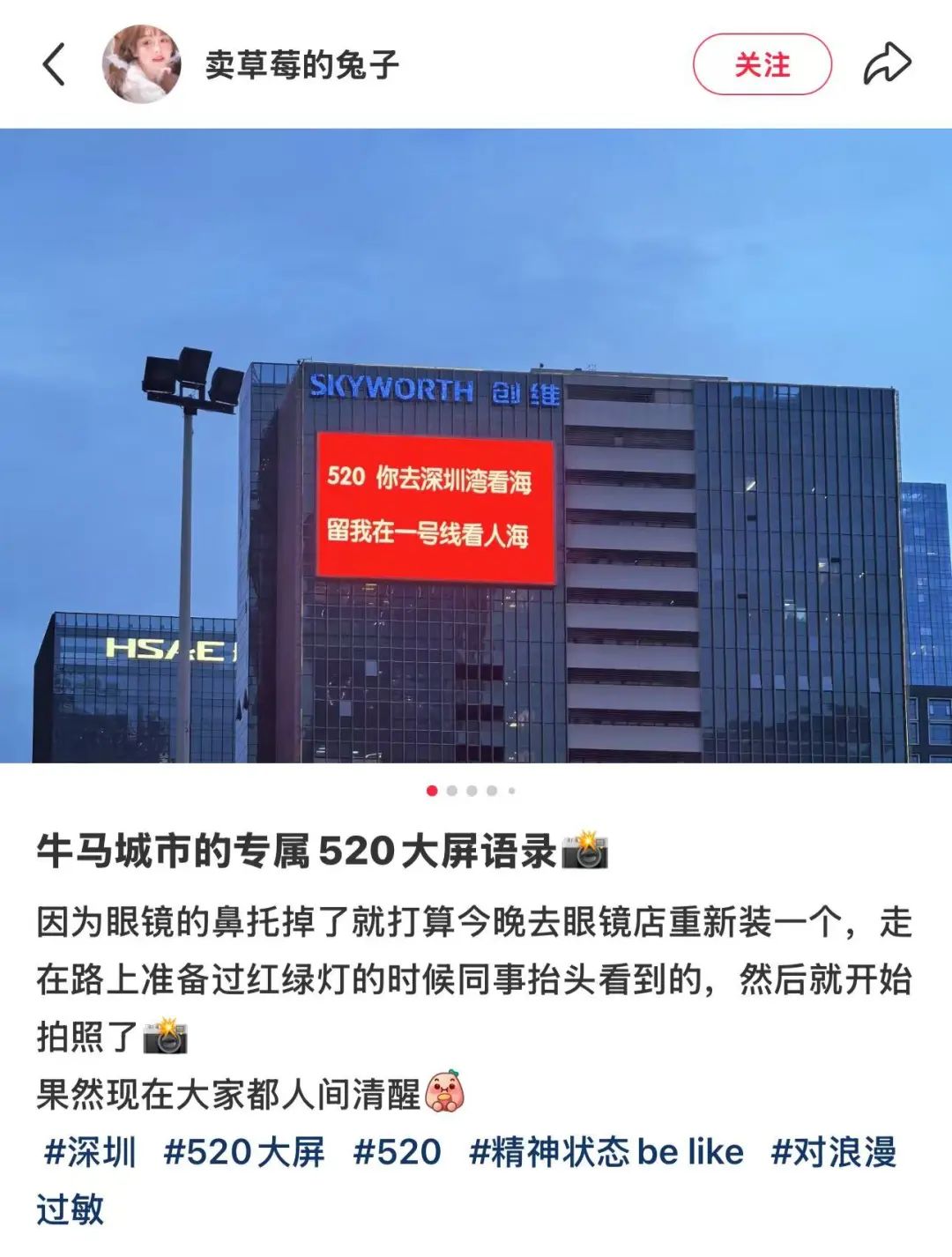
Task: Go back using the arrow icon
Action: tap(55, 64)
